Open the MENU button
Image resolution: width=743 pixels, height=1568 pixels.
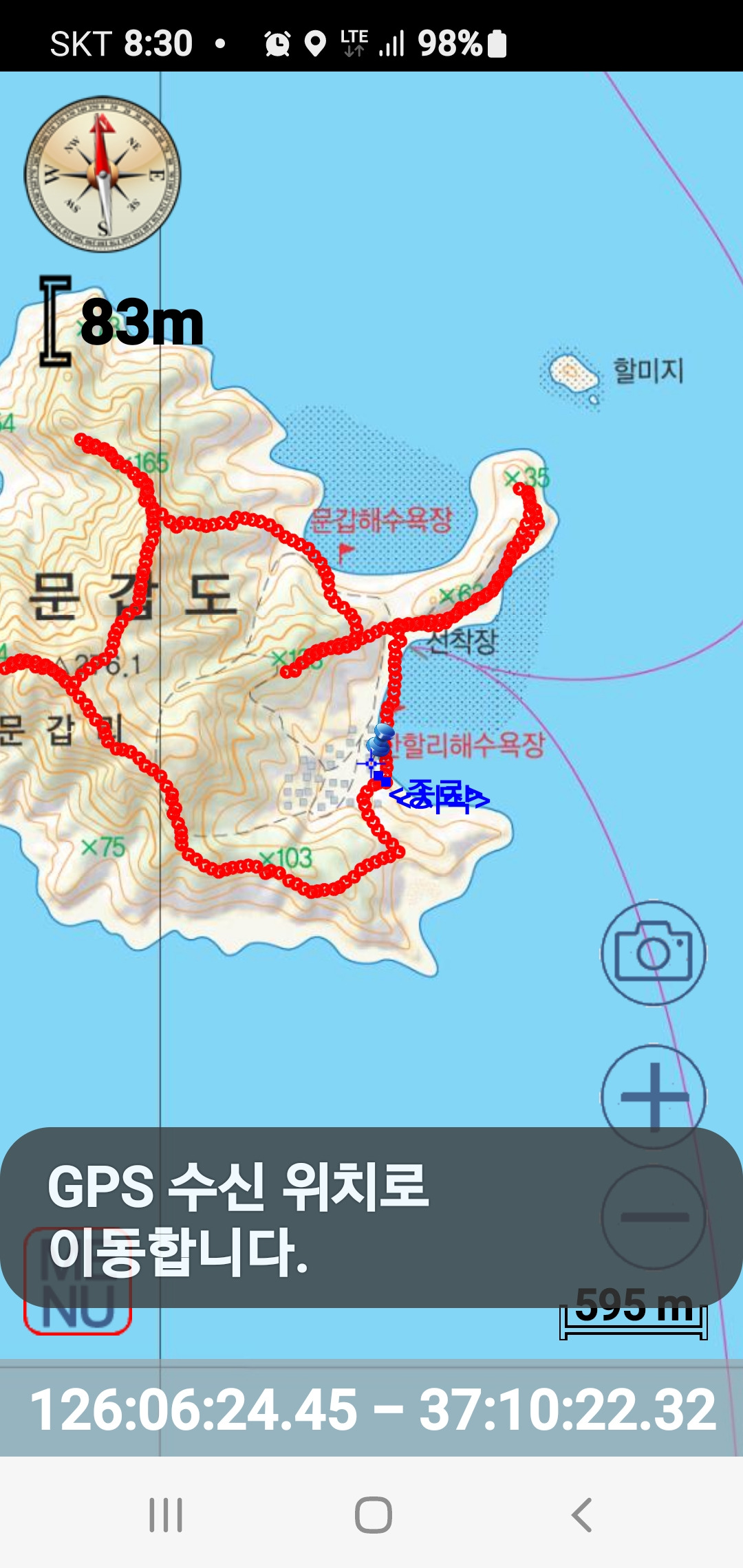tap(78, 1281)
